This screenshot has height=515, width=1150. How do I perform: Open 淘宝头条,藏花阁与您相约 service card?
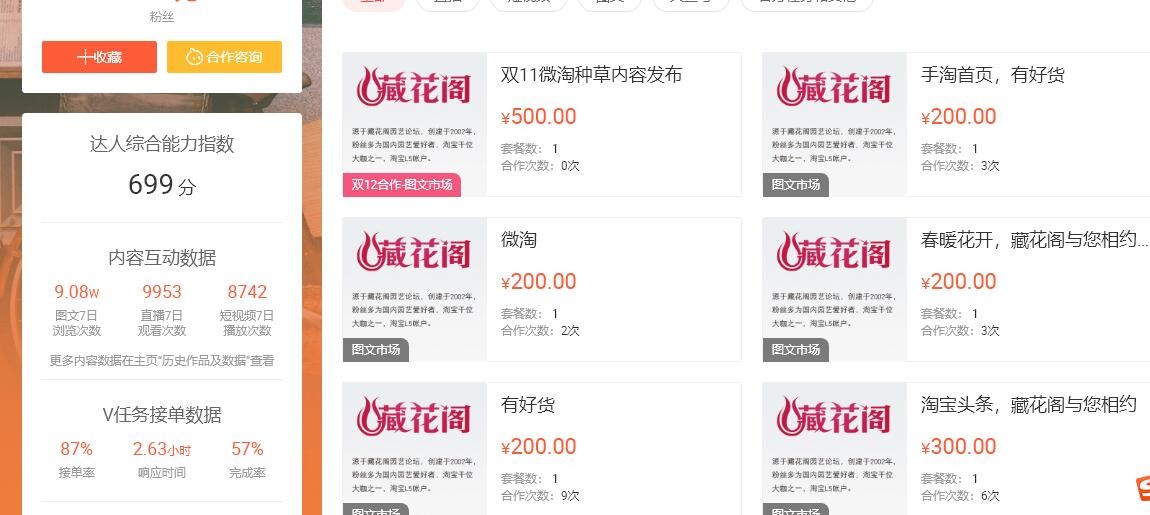[x=1028, y=405]
